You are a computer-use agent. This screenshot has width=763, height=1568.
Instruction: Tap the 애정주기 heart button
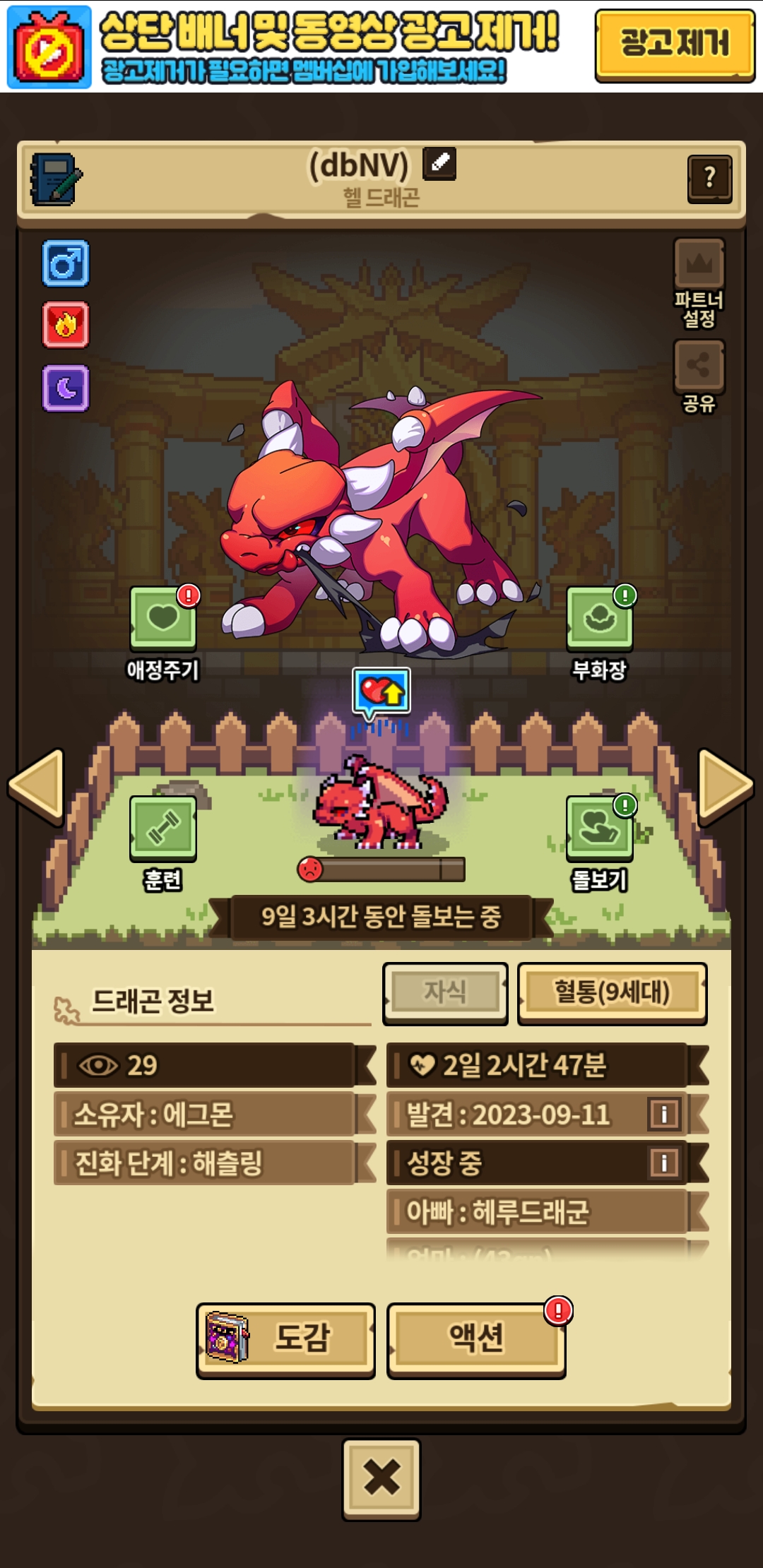[x=163, y=619]
